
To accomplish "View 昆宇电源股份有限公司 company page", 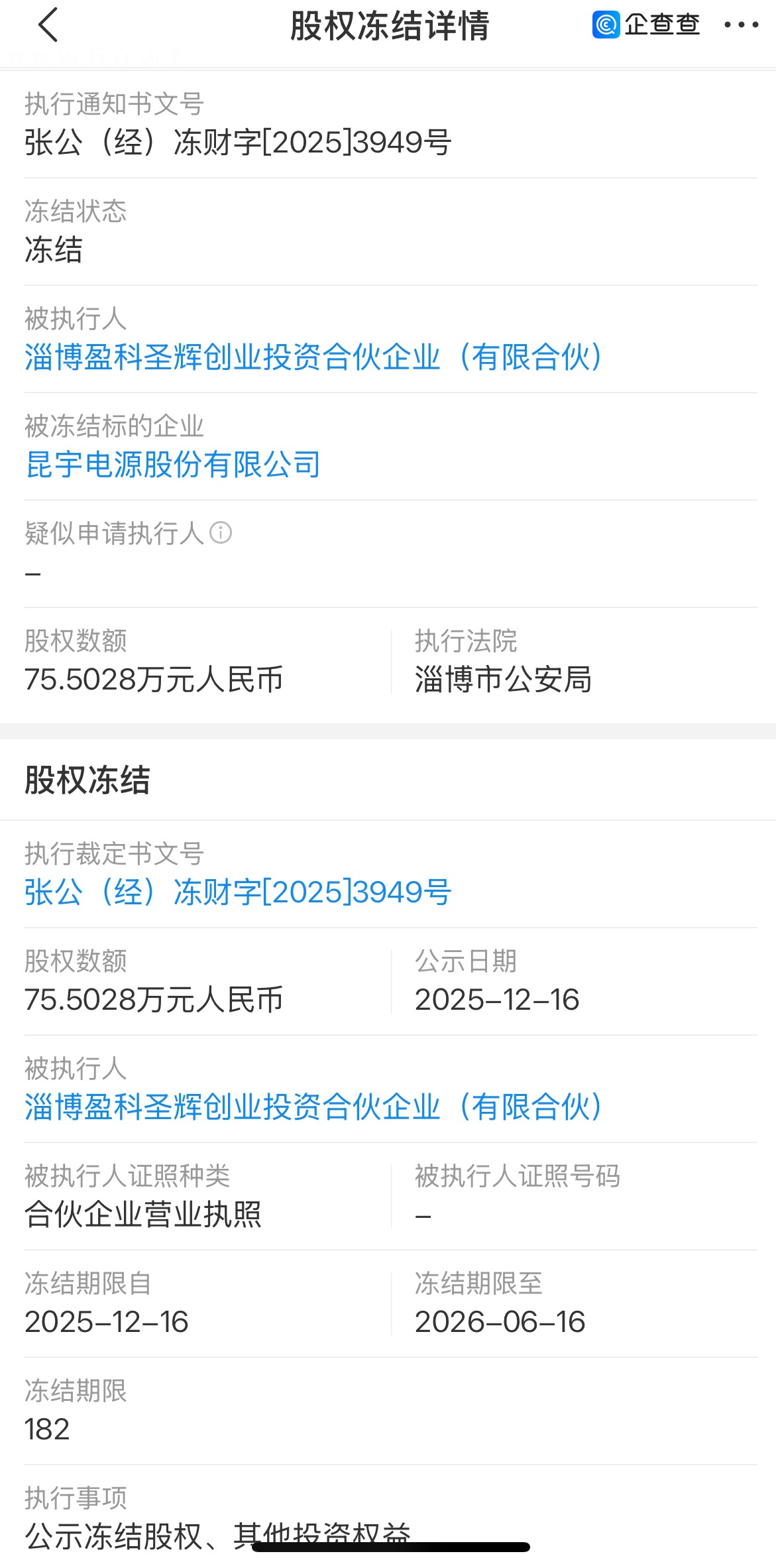I will (173, 464).
